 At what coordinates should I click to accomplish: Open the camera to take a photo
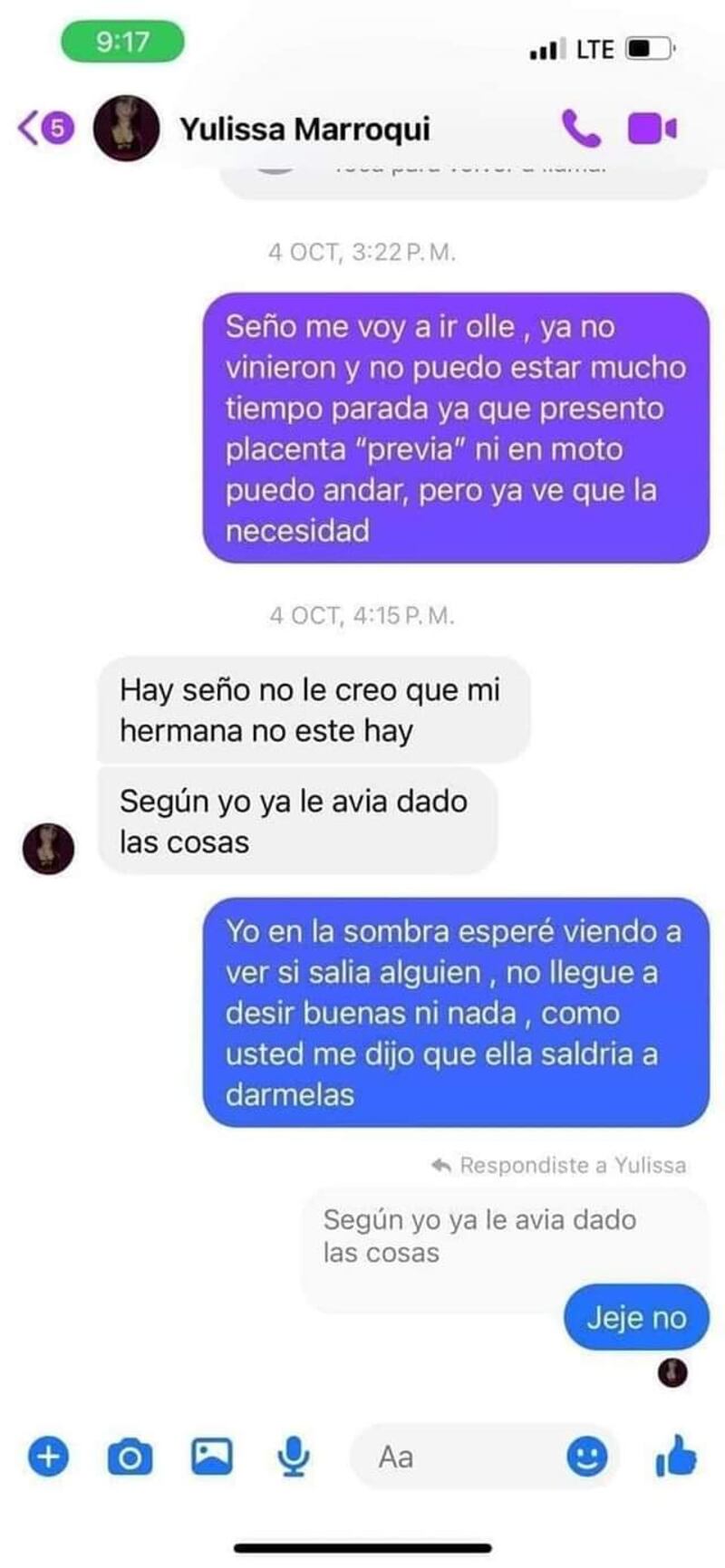(130, 1457)
